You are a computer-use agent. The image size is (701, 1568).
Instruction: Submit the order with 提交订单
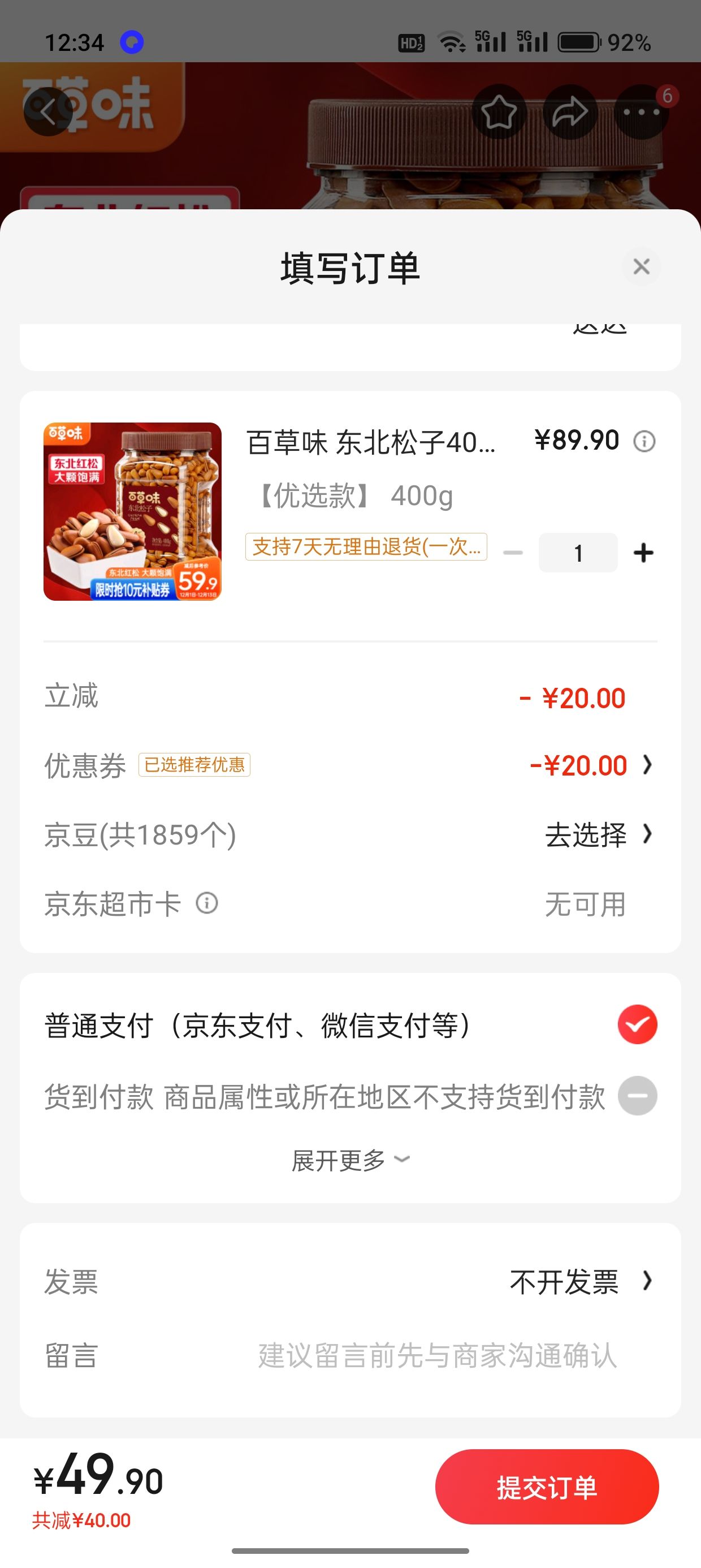[547, 1487]
